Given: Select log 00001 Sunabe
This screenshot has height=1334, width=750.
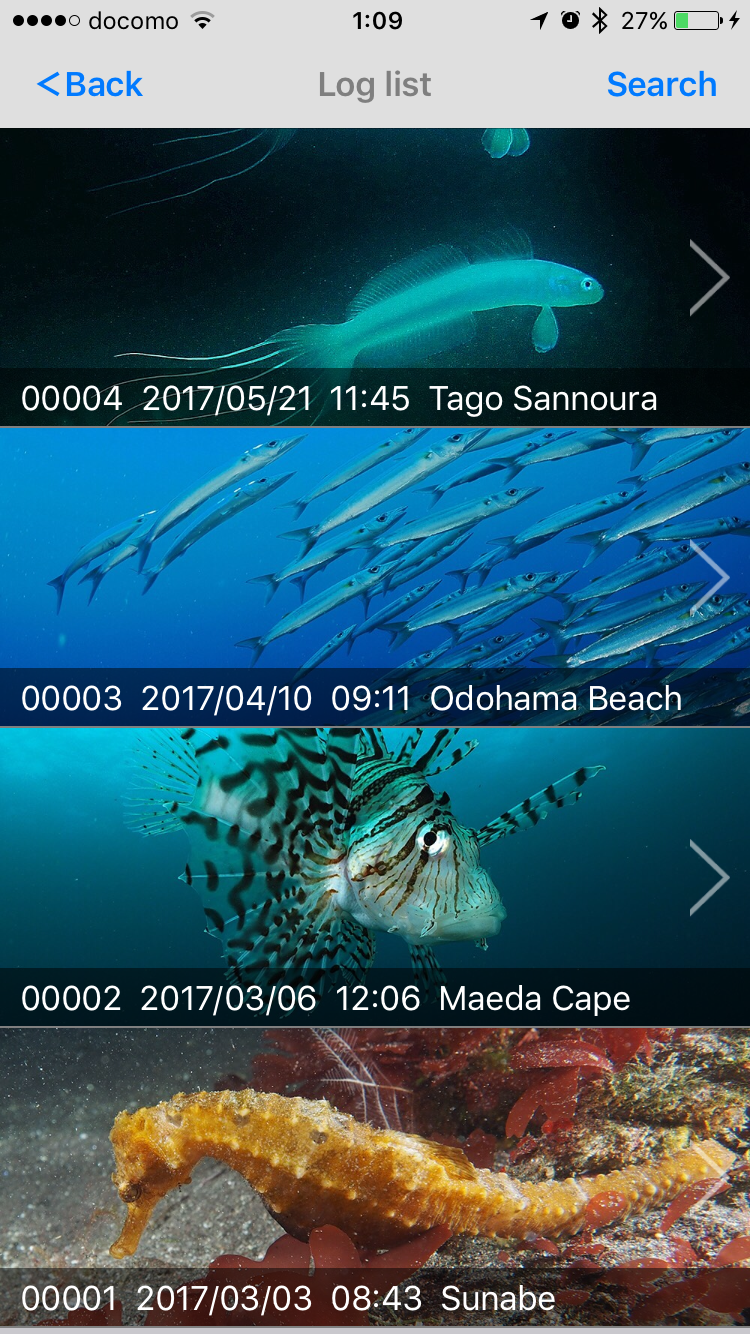Looking at the screenshot, I should tap(375, 1177).
